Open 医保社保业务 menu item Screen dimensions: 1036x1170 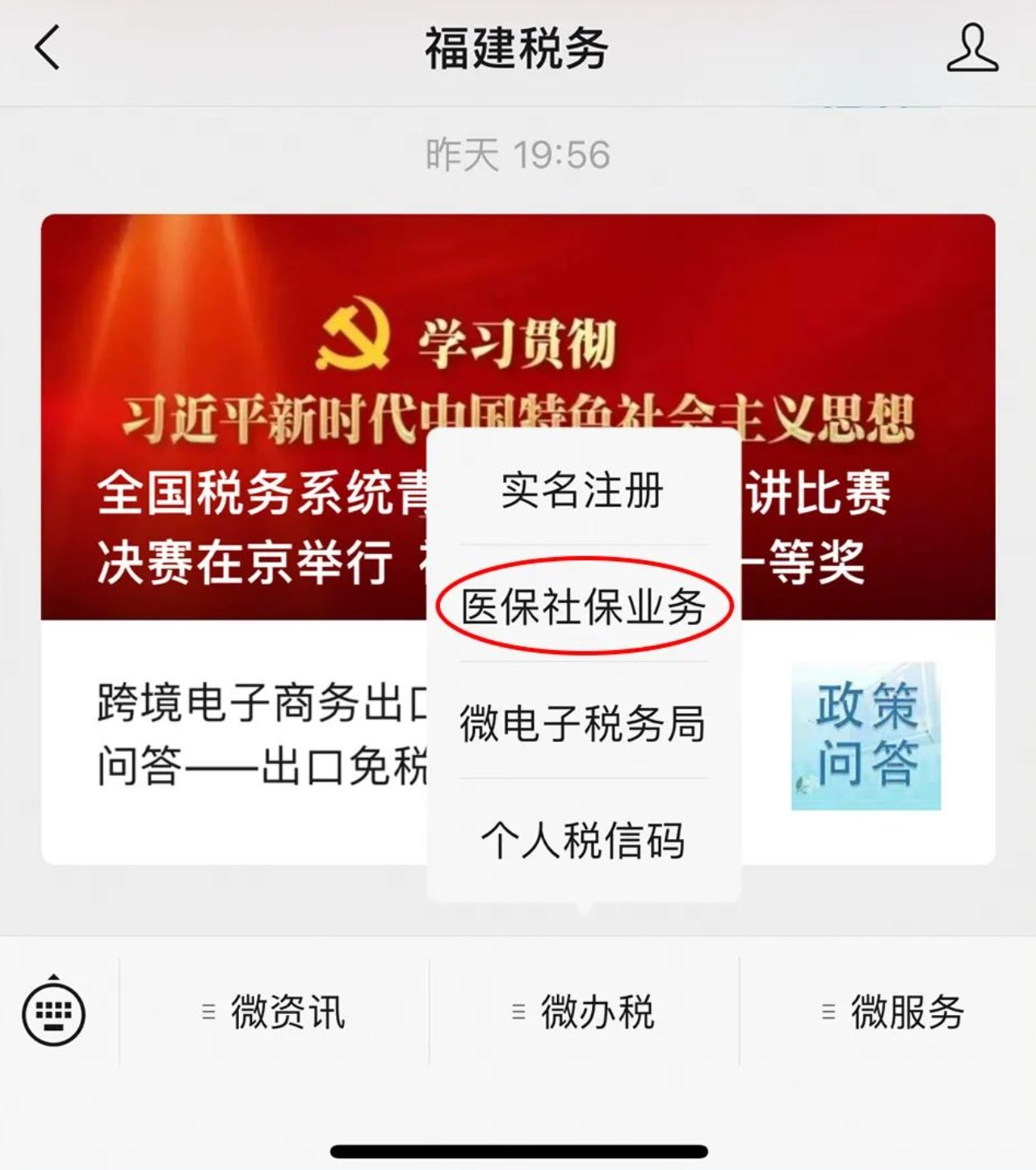click(x=583, y=606)
